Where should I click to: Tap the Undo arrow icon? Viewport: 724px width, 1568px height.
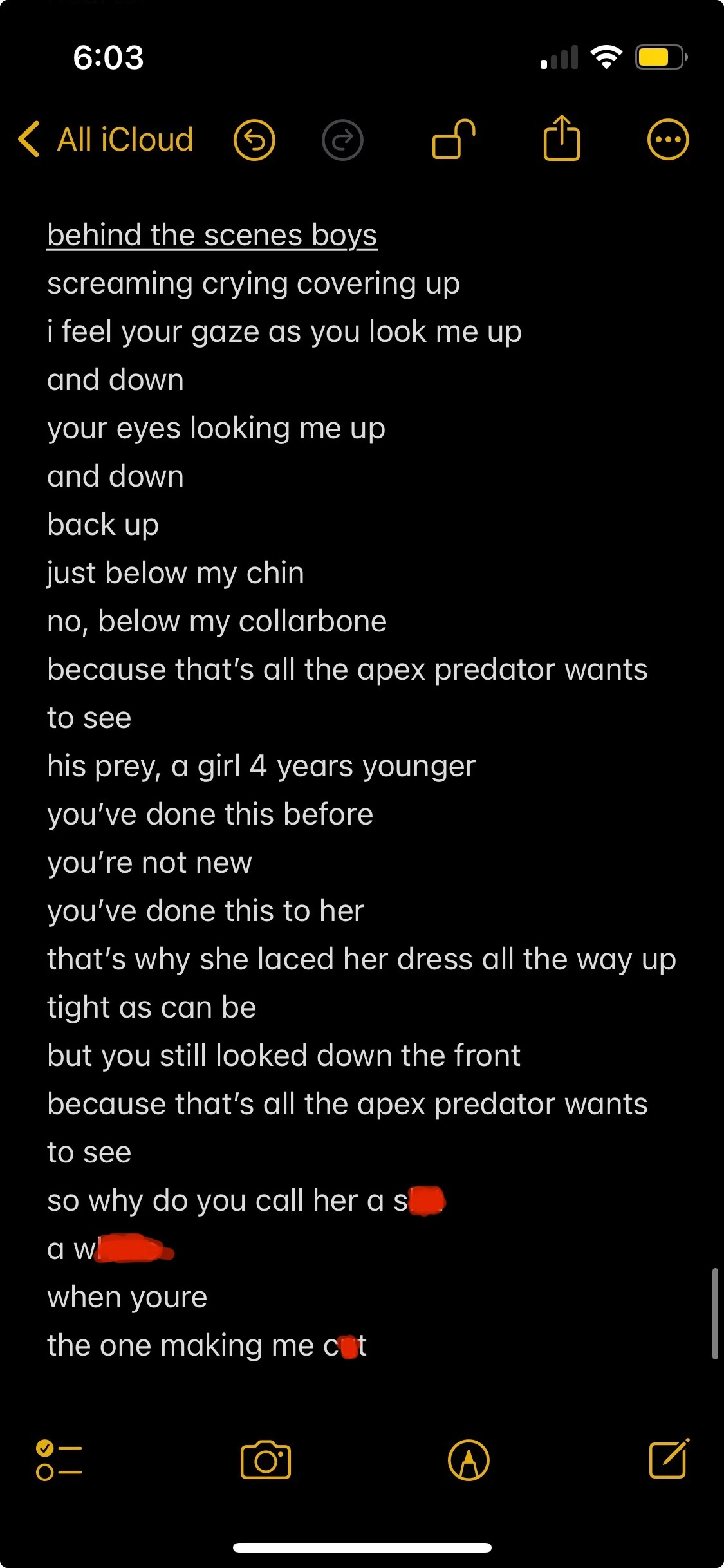pos(254,140)
